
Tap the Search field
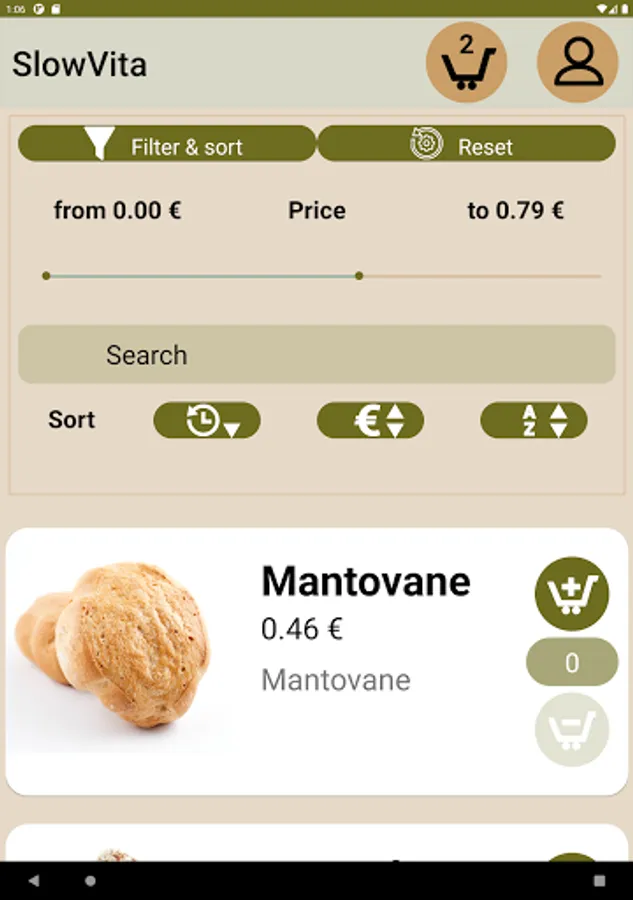point(316,354)
